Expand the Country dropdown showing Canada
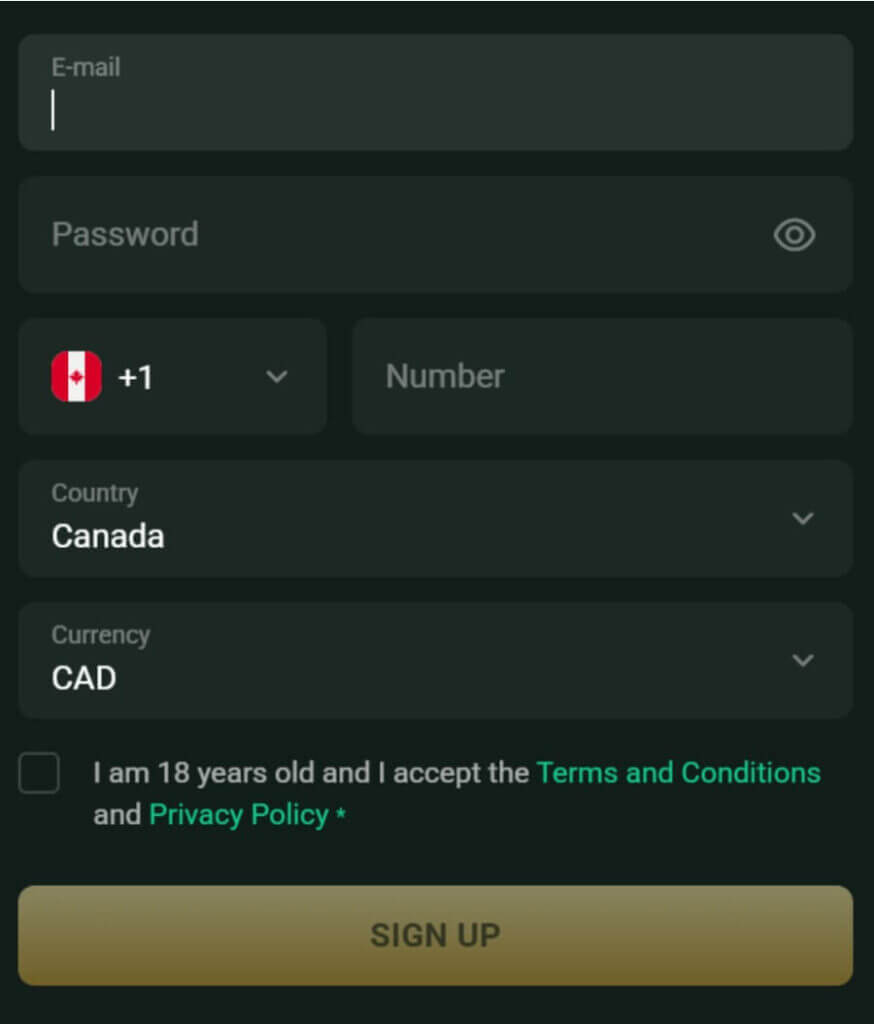The image size is (874, 1024). pyautogui.click(x=435, y=519)
